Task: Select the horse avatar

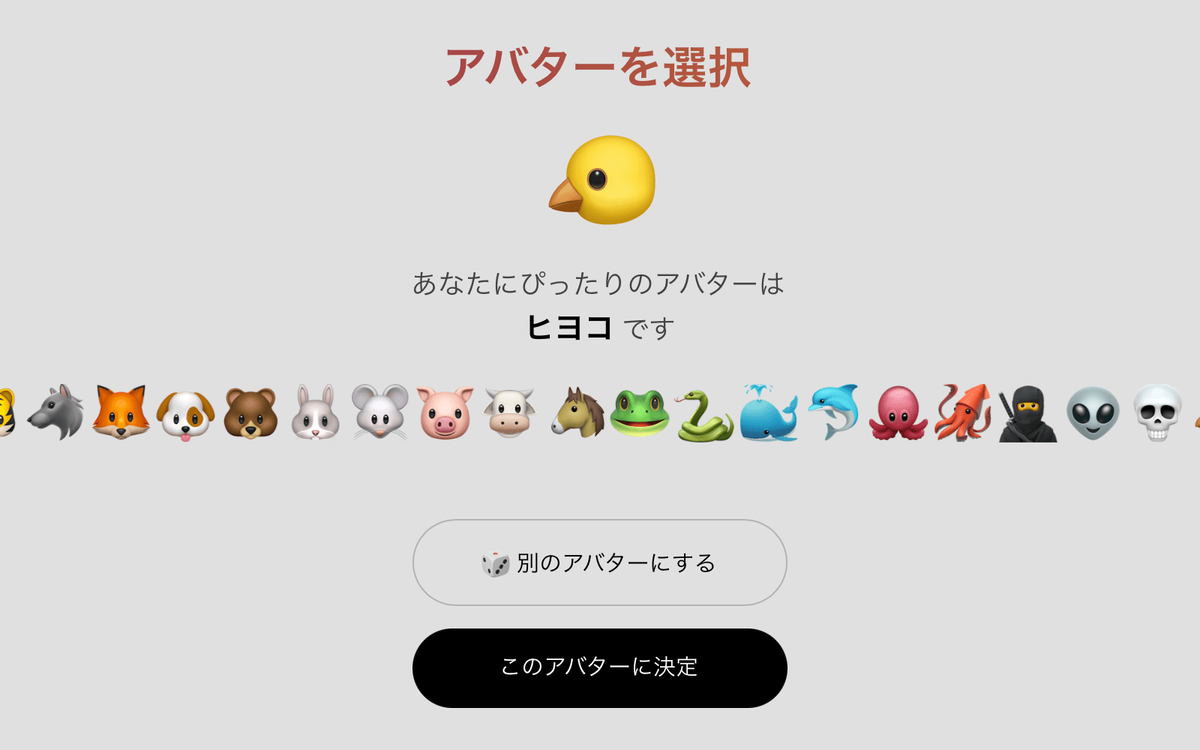Action: pos(577,413)
